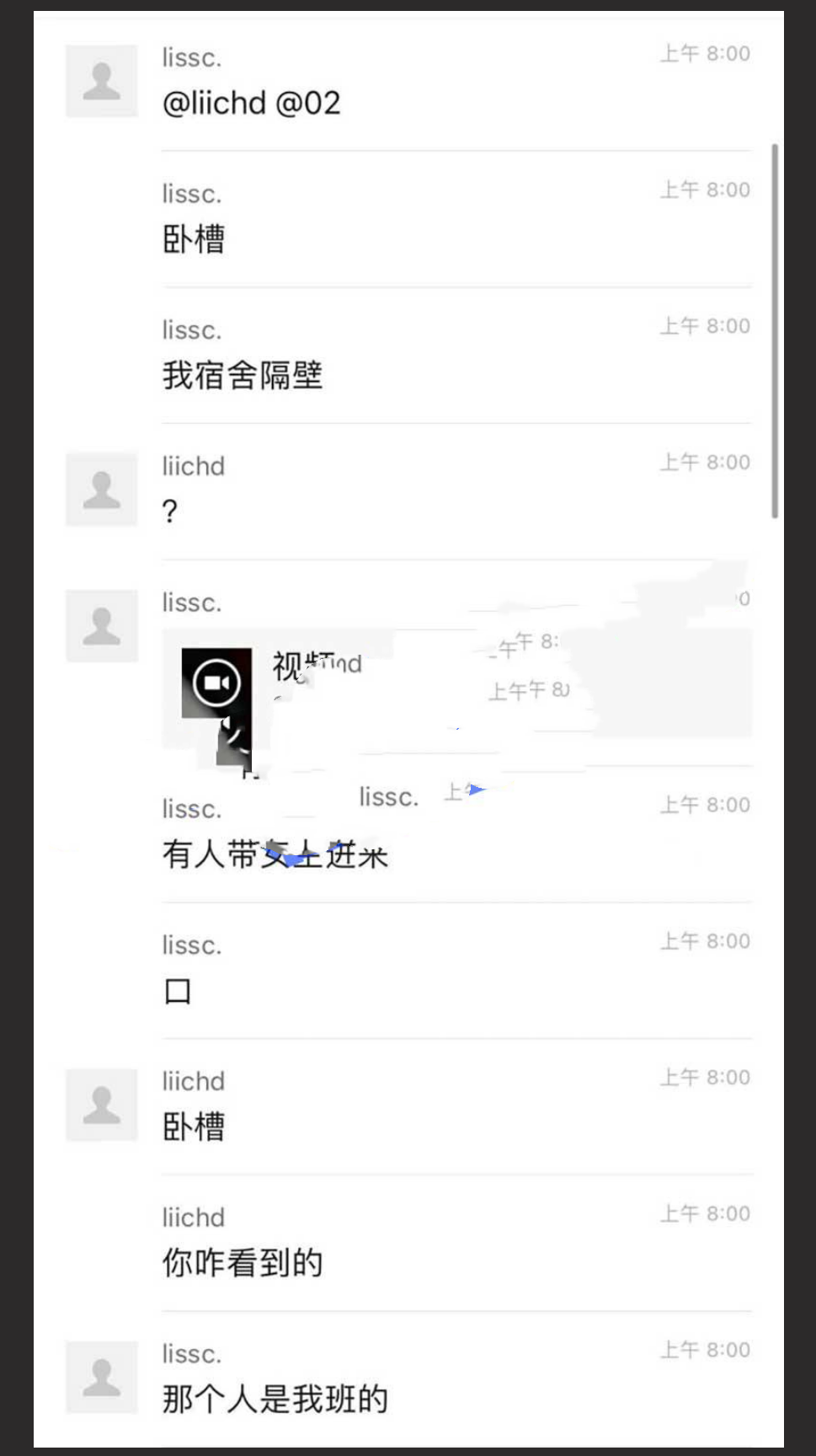Select the message bubble "有人带...进来"
Screen dimensions: 816x1456
[x=275, y=854]
